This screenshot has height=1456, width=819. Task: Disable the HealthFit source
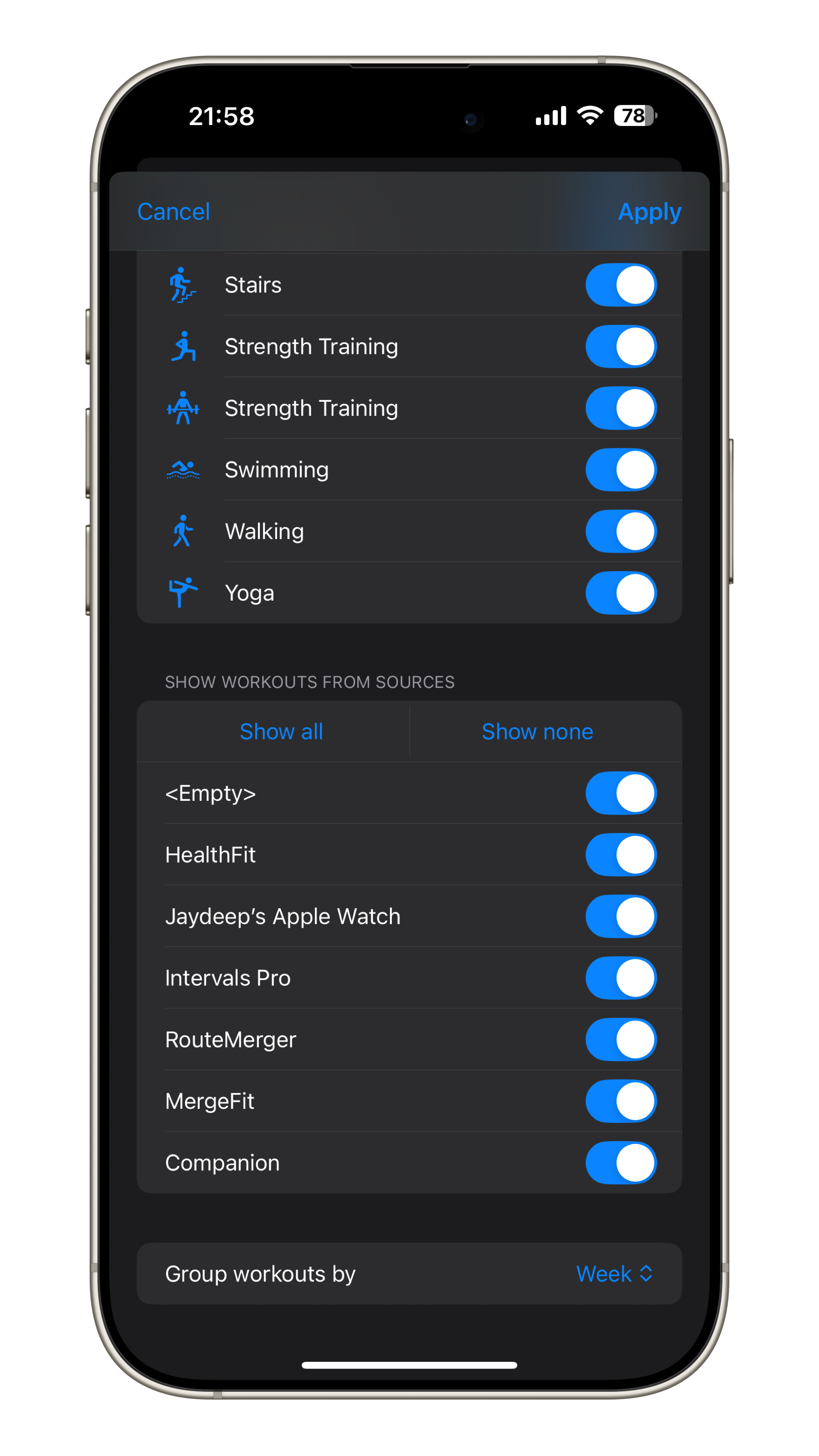click(620, 854)
